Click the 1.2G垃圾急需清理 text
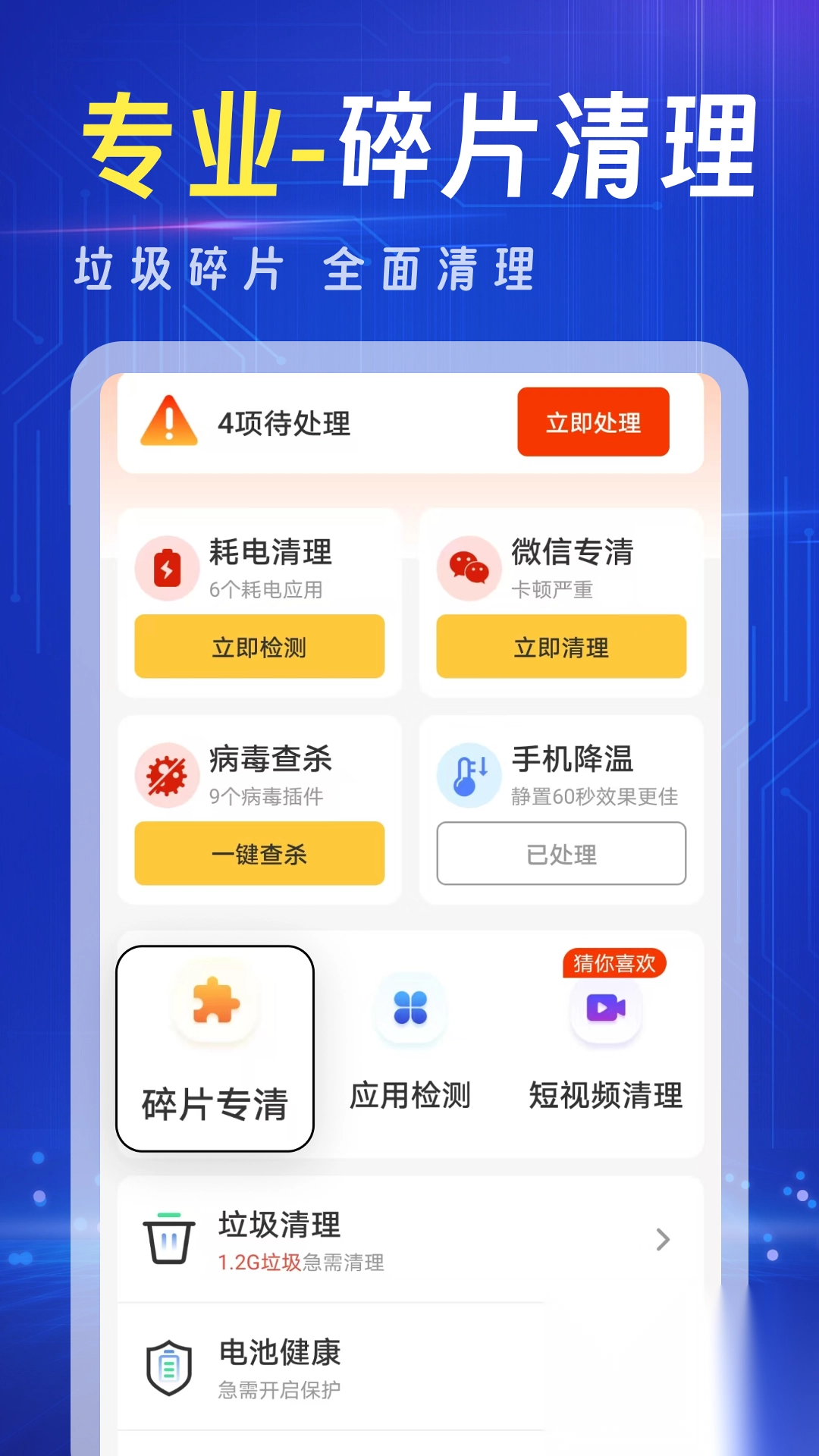Viewport: 819px width, 1456px height. click(301, 1263)
